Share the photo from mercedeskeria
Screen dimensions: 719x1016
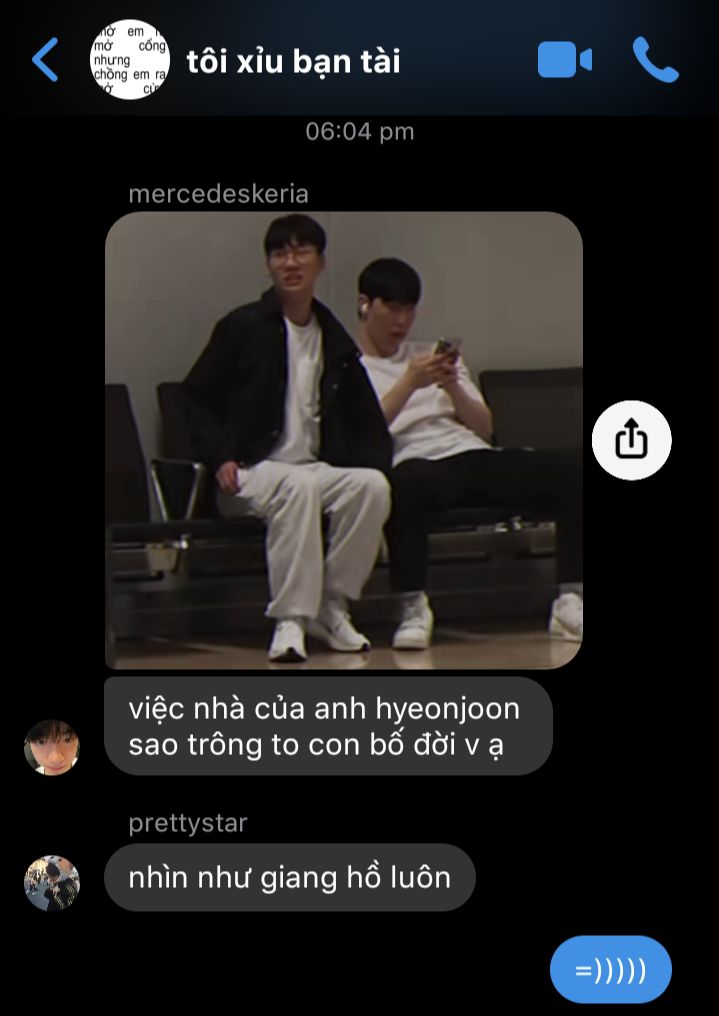click(631, 440)
